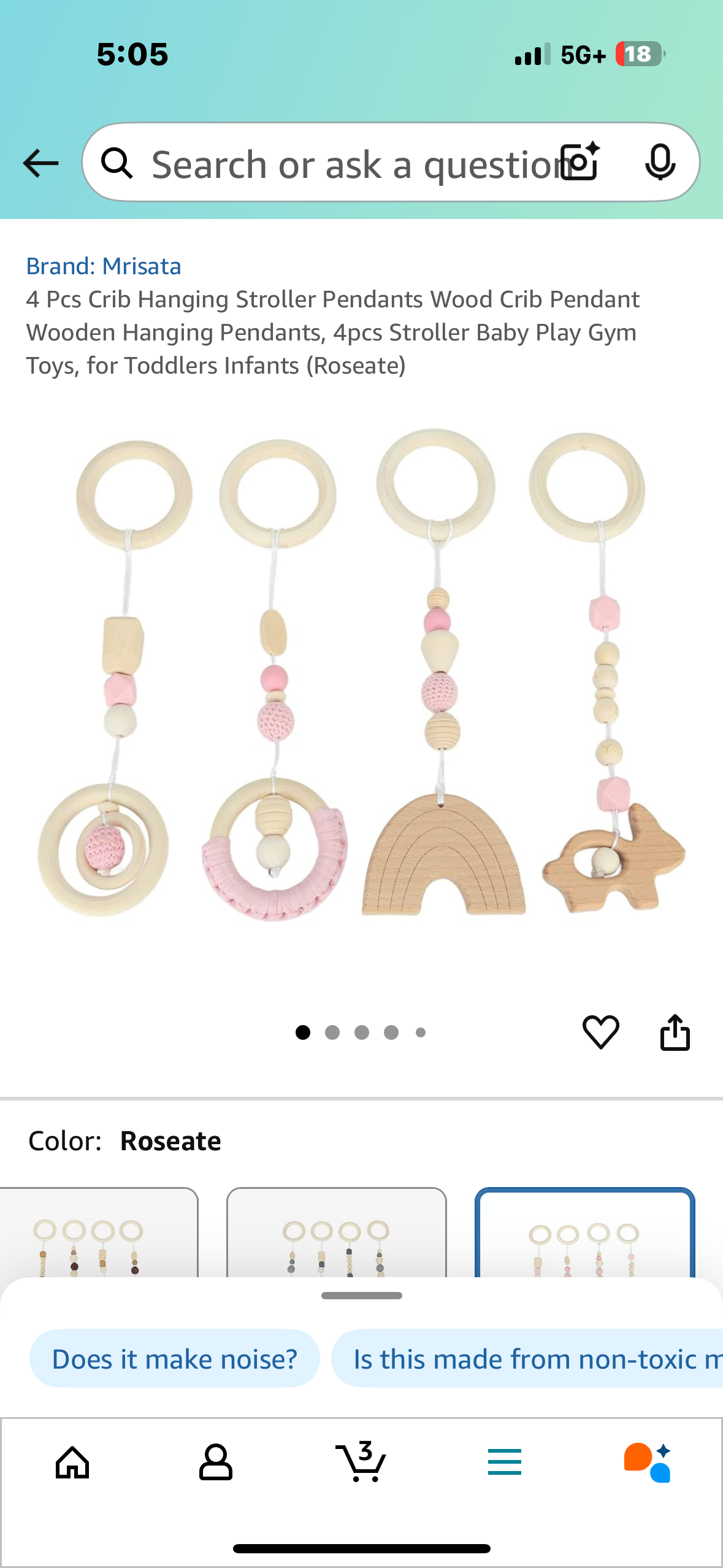Open the main product image of the pendants
Image resolution: width=723 pixels, height=1568 pixels.
point(361,675)
